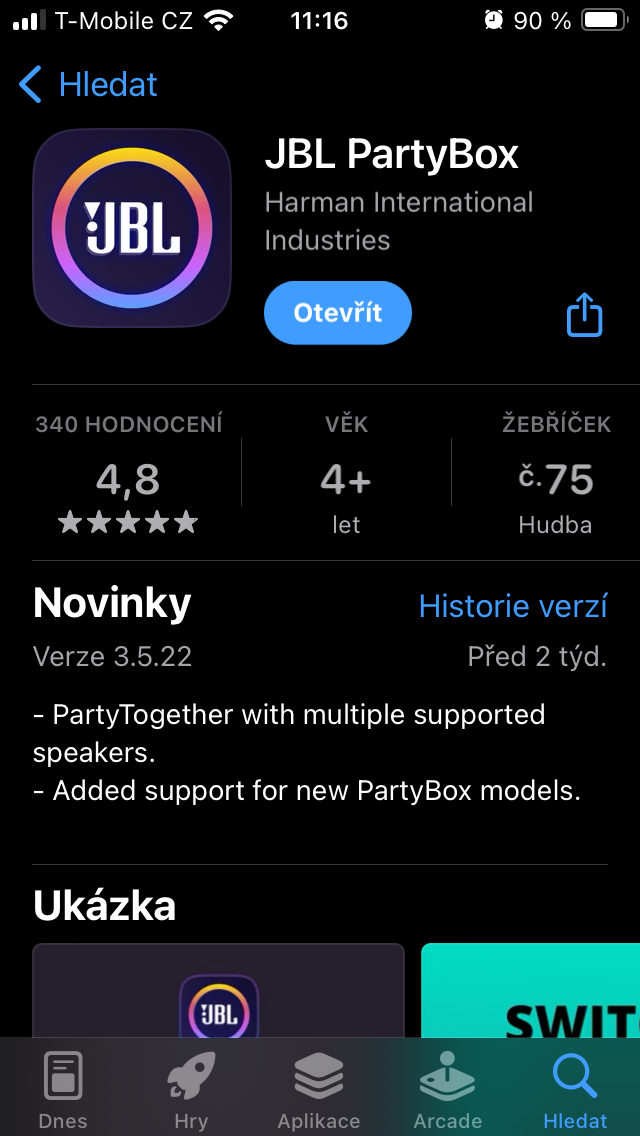The image size is (640, 1136).
Task: Open the teal preview screenshot
Action: point(530,990)
